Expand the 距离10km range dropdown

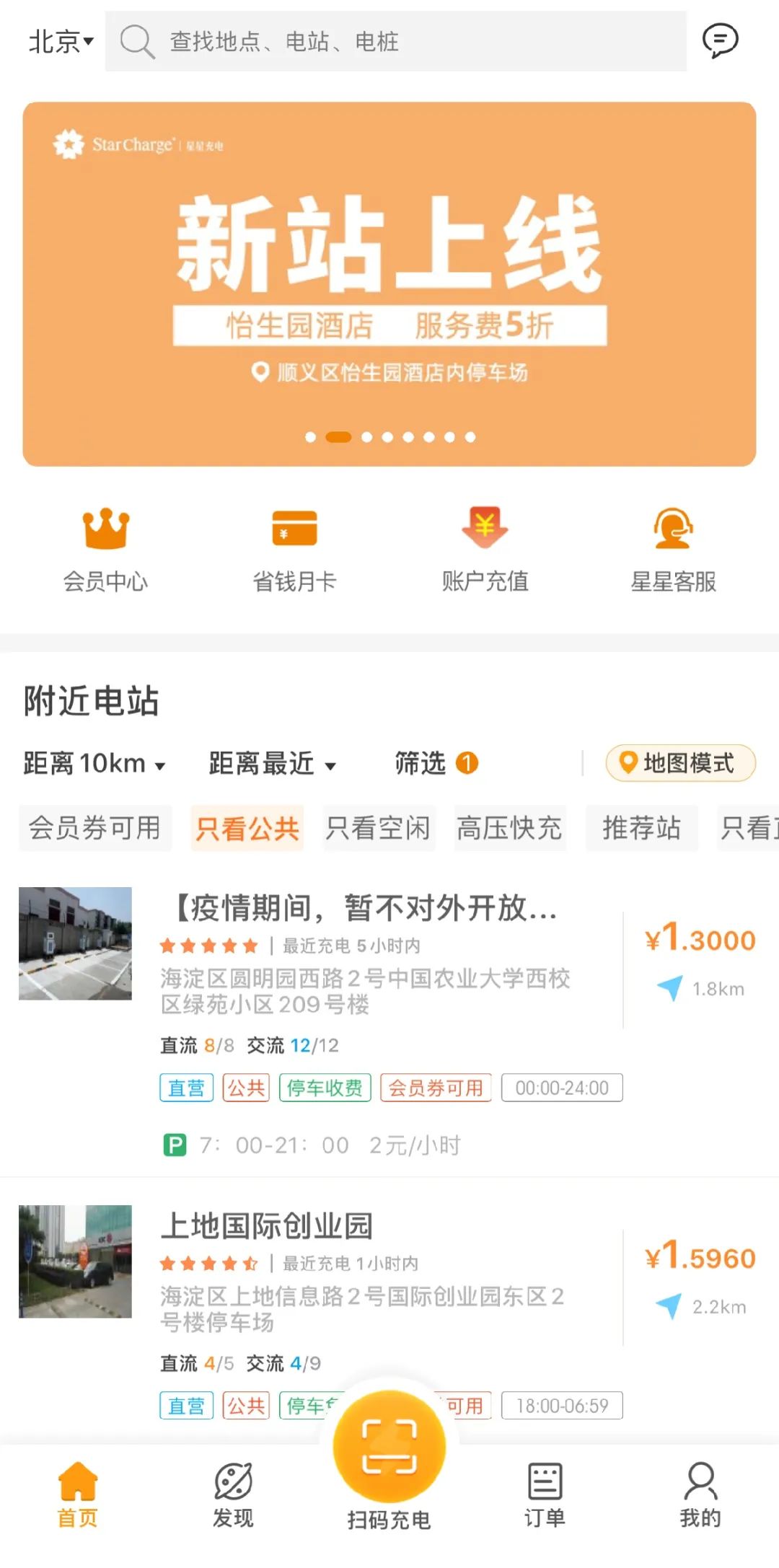pyautogui.click(x=94, y=763)
